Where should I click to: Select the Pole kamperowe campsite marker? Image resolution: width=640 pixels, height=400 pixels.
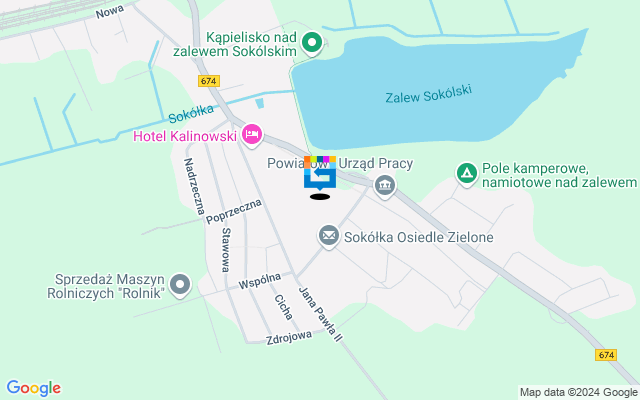466,174
